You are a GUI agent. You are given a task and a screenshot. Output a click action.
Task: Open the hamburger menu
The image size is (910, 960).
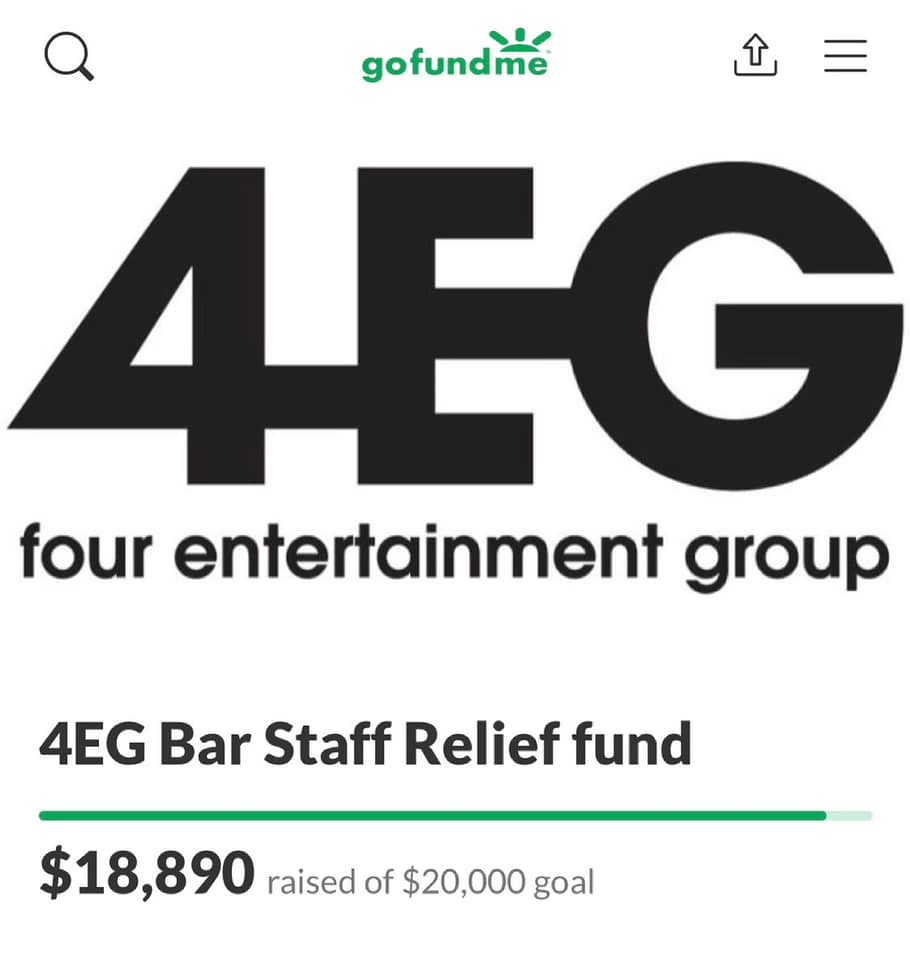(845, 56)
